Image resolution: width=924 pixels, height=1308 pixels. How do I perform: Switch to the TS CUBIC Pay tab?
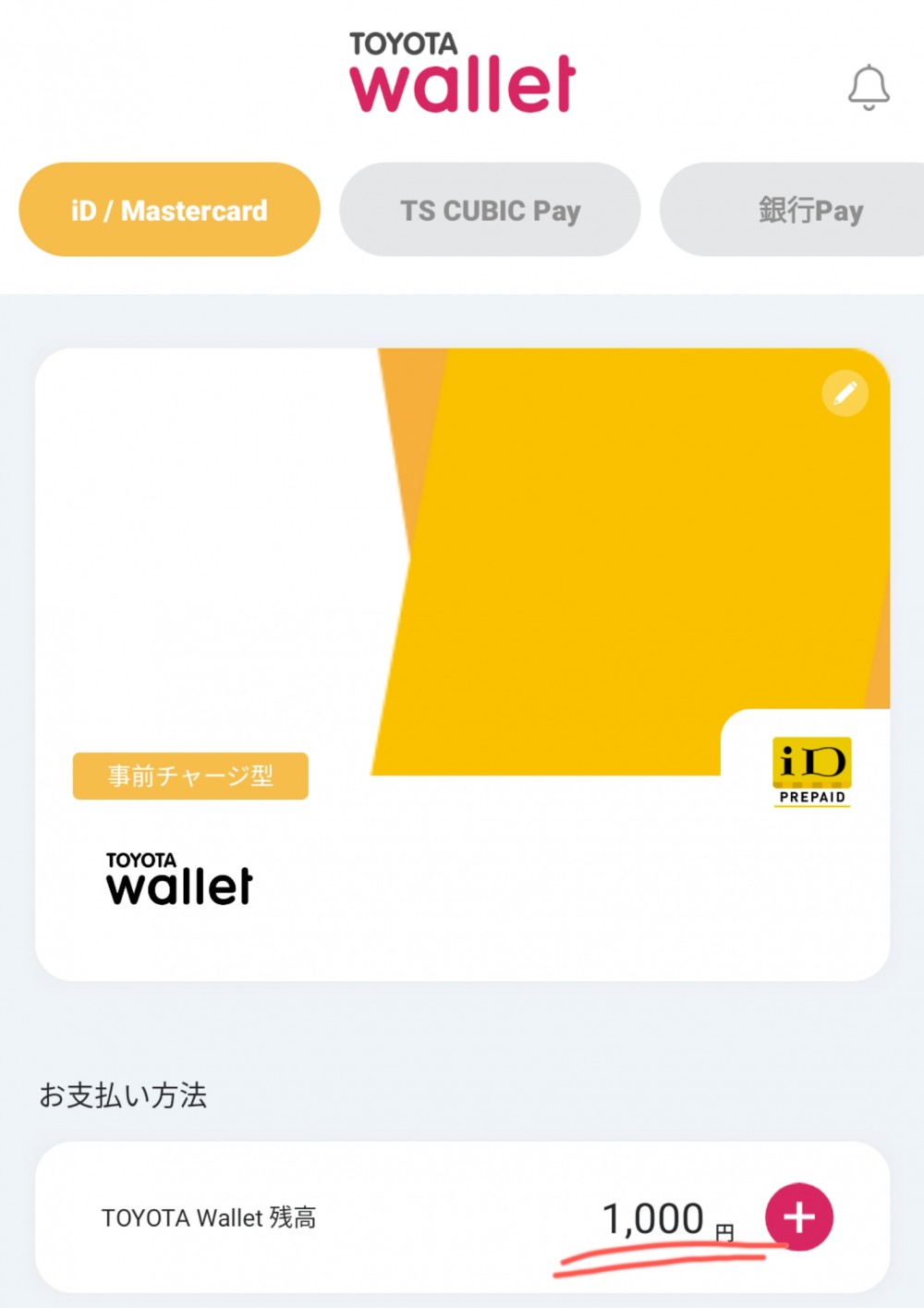[490, 210]
